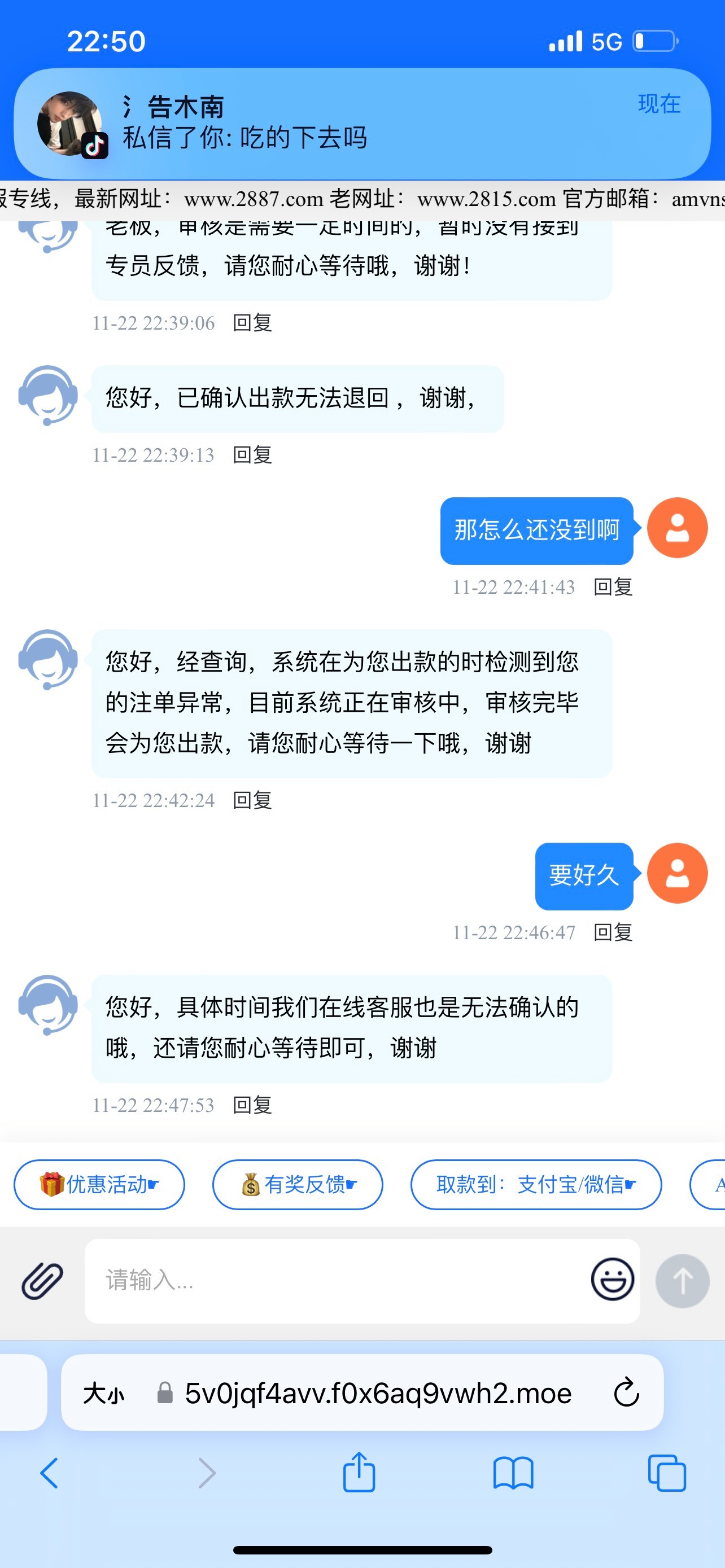The image size is (725, 1568).
Task: Share this page from the browser toolbar
Action: [x=359, y=1473]
